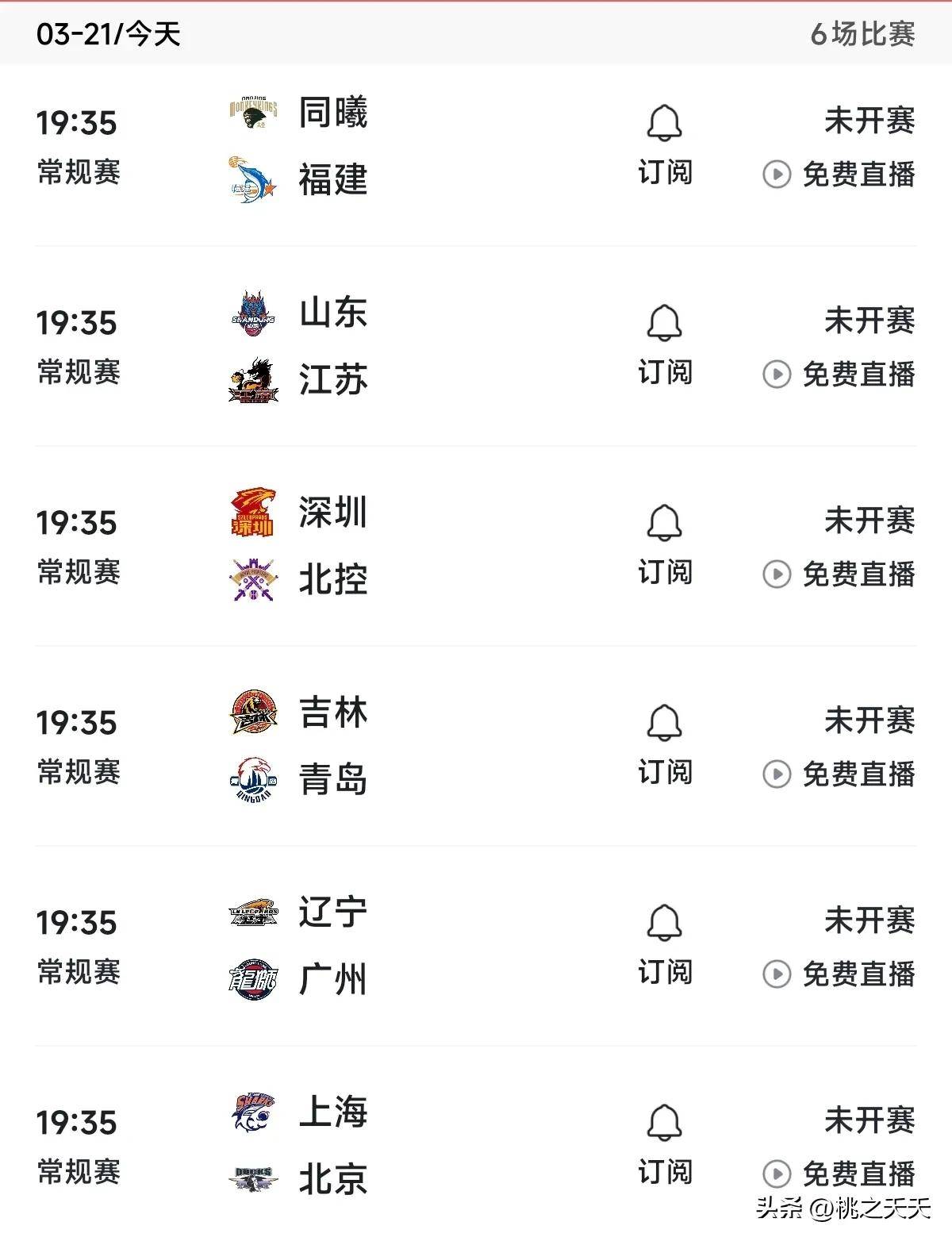Click the 上海 sharks logo
This screenshot has width=952, height=1241.
point(252,1112)
